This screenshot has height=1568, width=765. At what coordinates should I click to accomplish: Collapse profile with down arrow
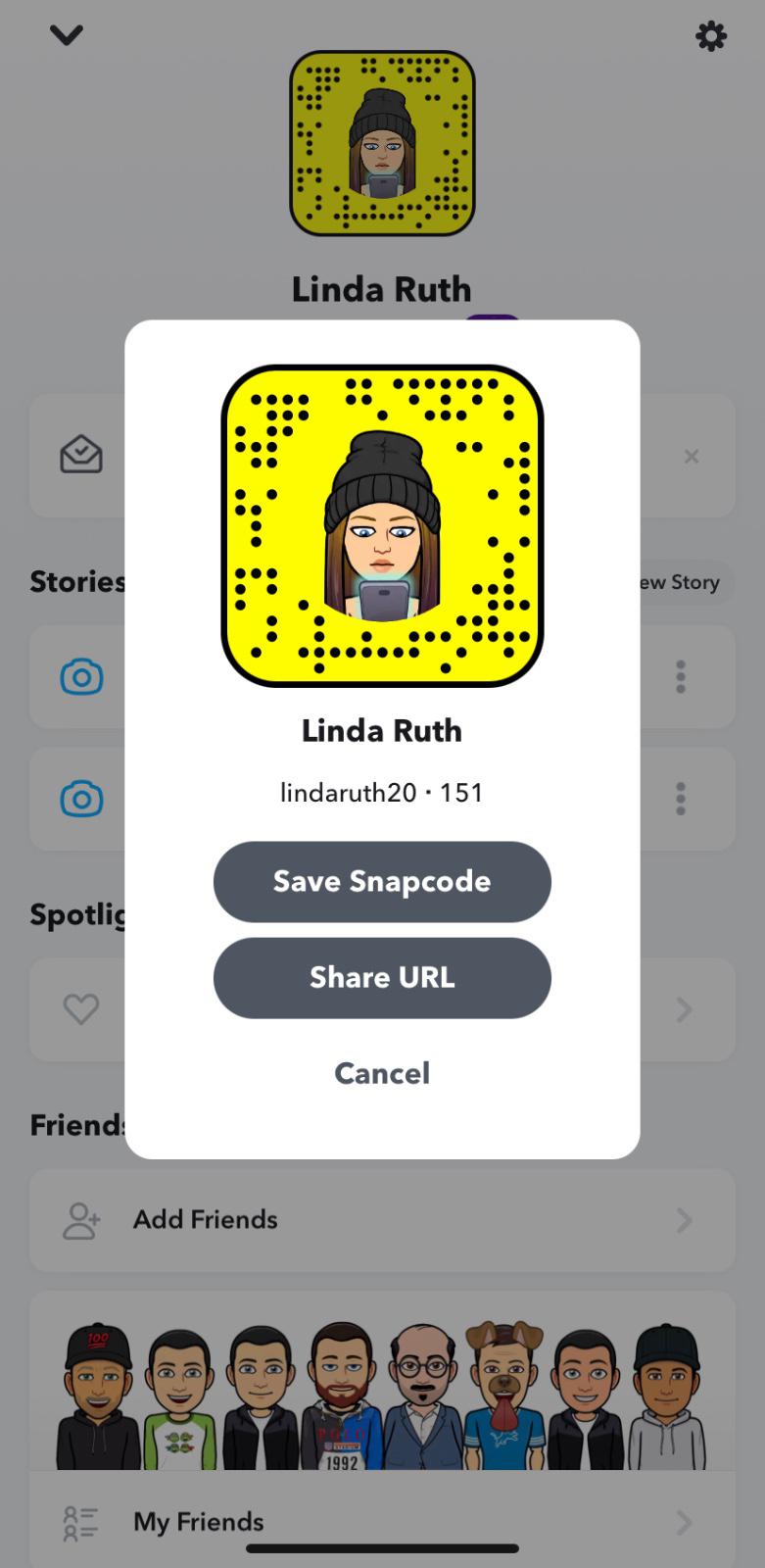67,36
